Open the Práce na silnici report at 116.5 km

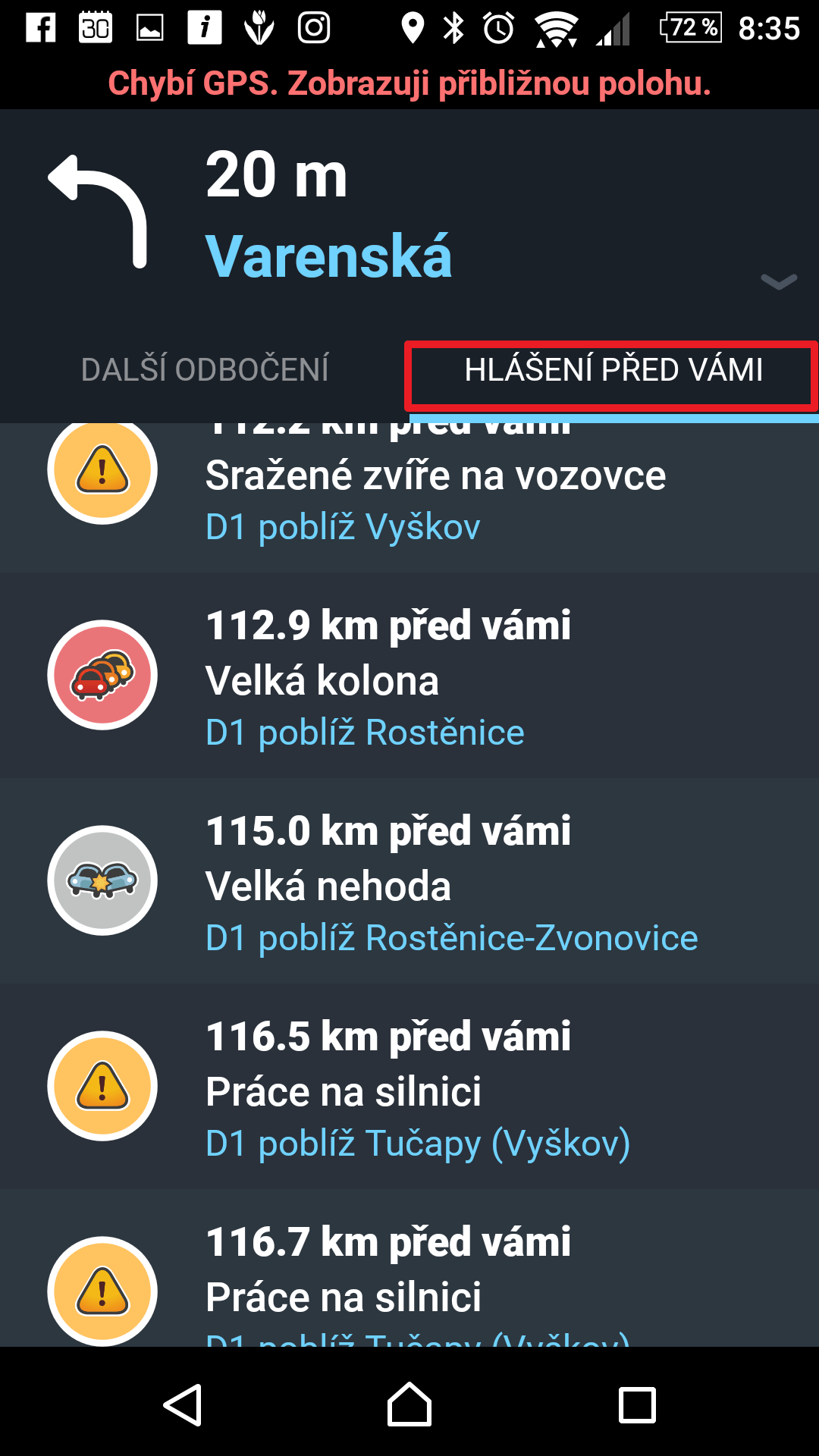coord(409,1088)
